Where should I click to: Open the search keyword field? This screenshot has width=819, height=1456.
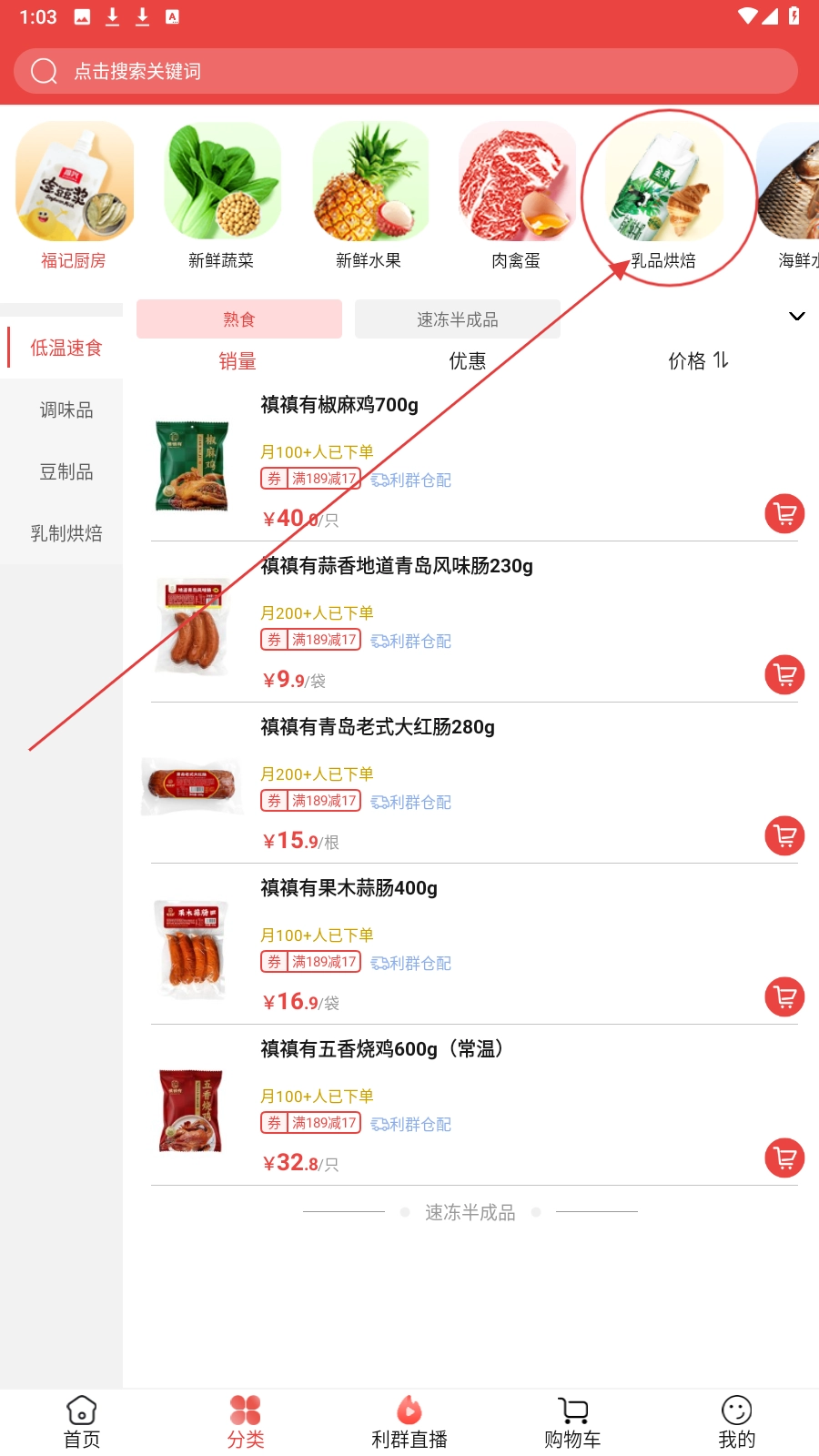405,71
